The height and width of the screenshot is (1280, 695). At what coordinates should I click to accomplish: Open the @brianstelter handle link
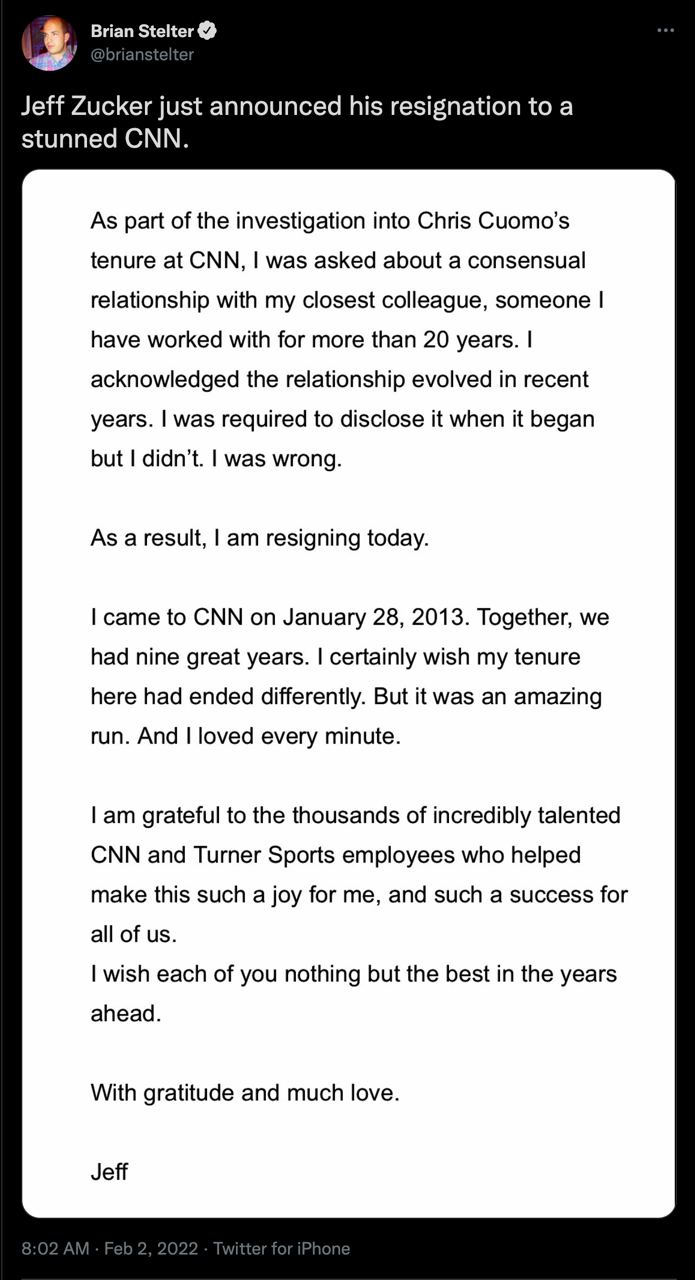pos(142,55)
